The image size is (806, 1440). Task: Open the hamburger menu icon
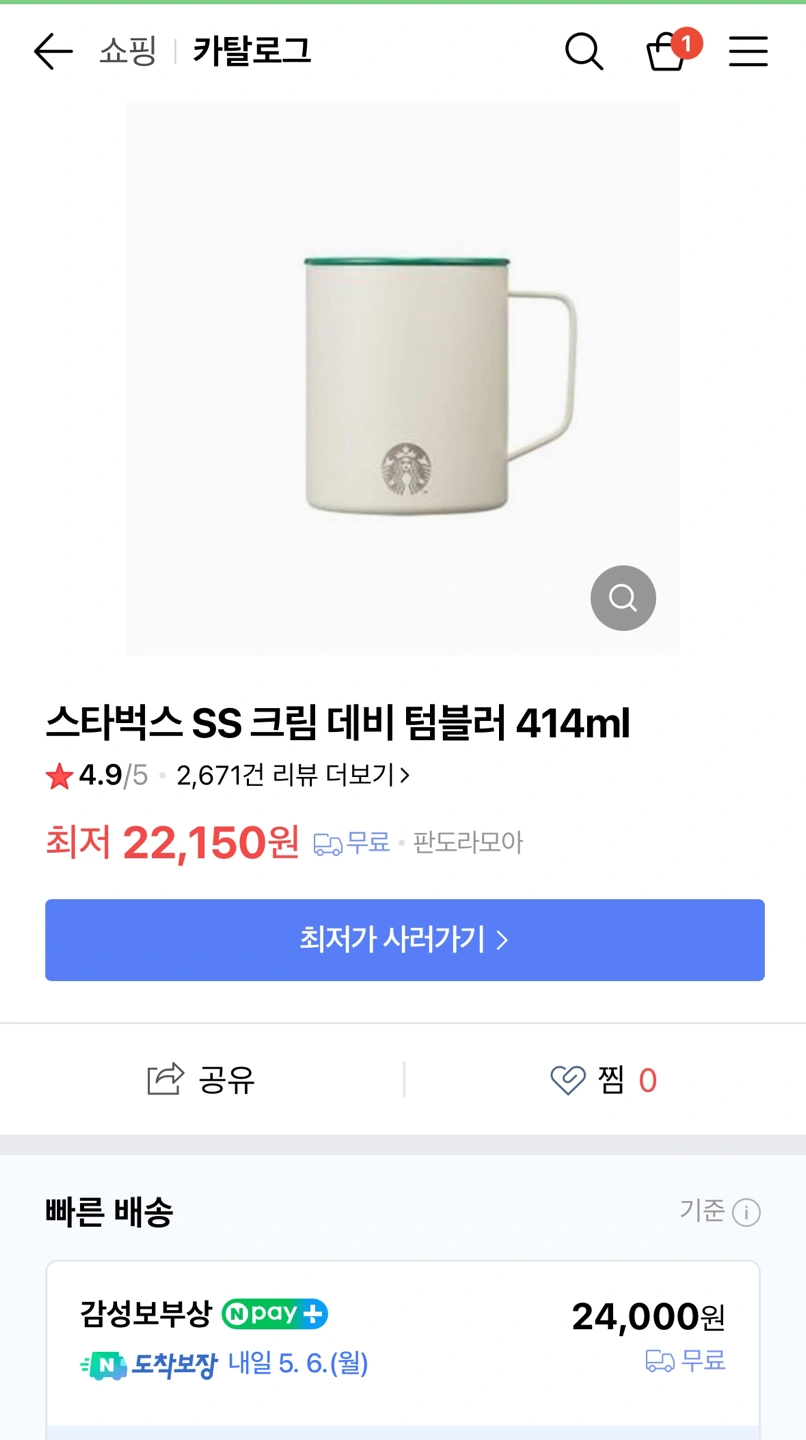click(x=747, y=52)
